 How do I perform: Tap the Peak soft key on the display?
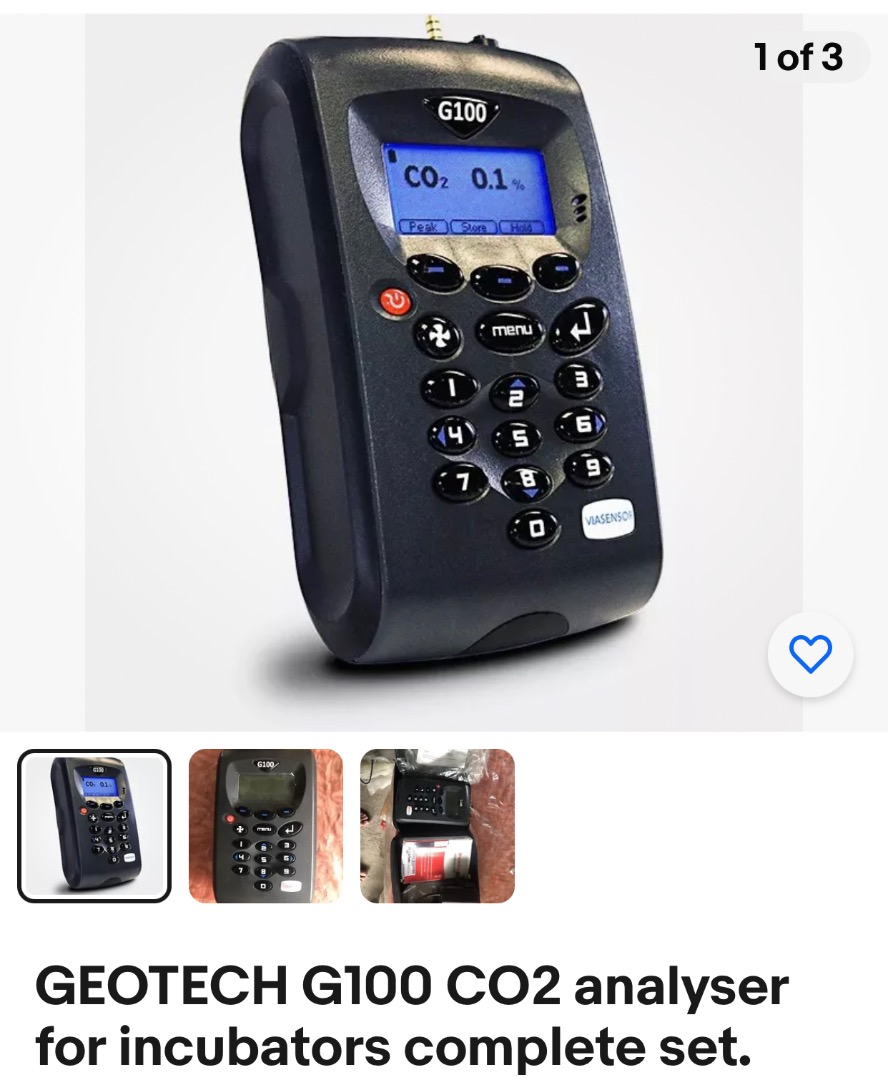point(423,226)
